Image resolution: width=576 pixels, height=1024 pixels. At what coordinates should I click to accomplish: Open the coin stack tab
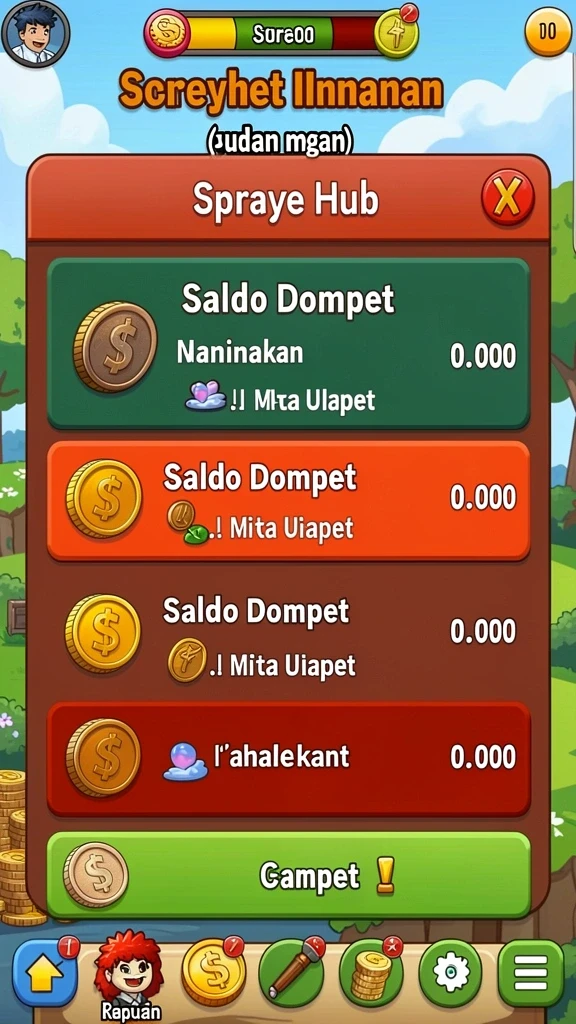372,973
